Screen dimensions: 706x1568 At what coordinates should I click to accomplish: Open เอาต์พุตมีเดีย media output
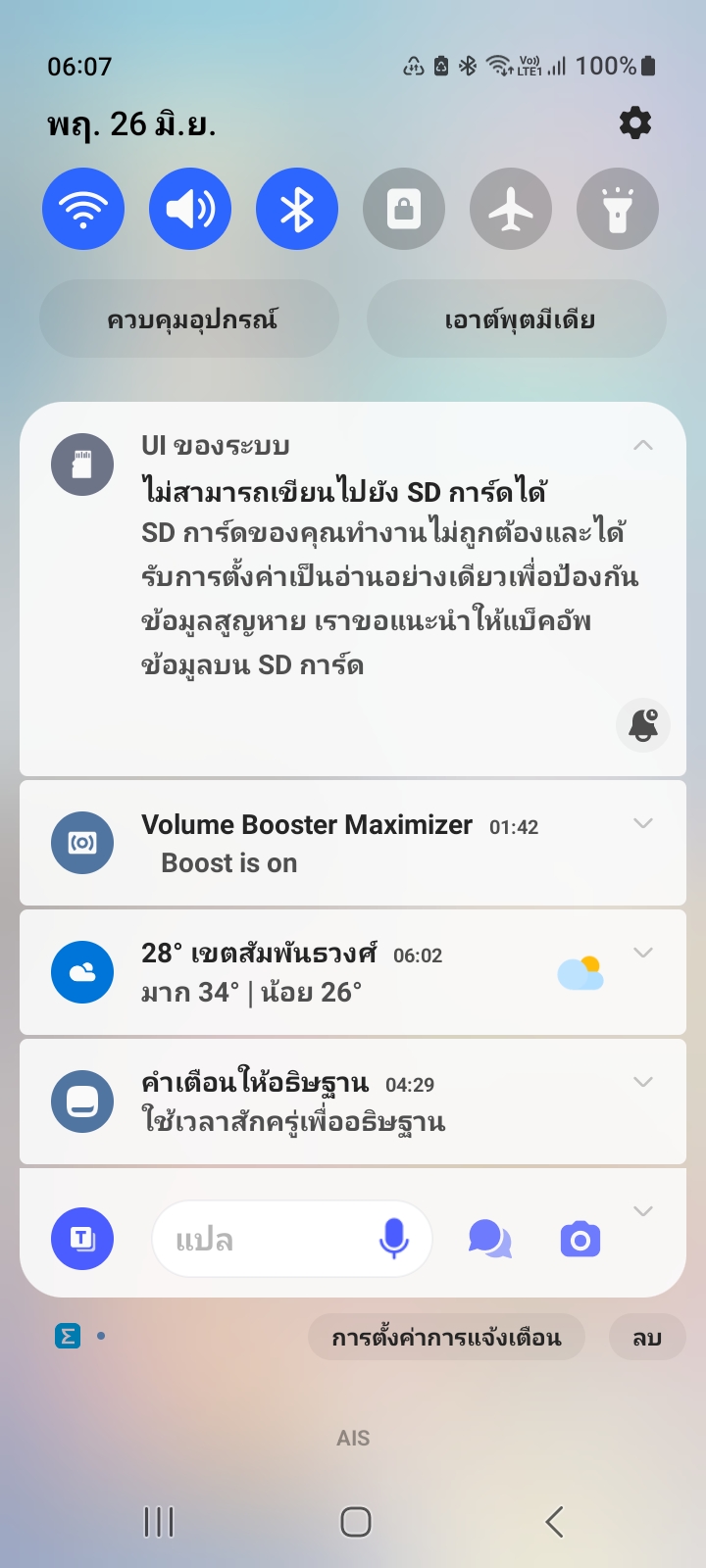pos(517,318)
